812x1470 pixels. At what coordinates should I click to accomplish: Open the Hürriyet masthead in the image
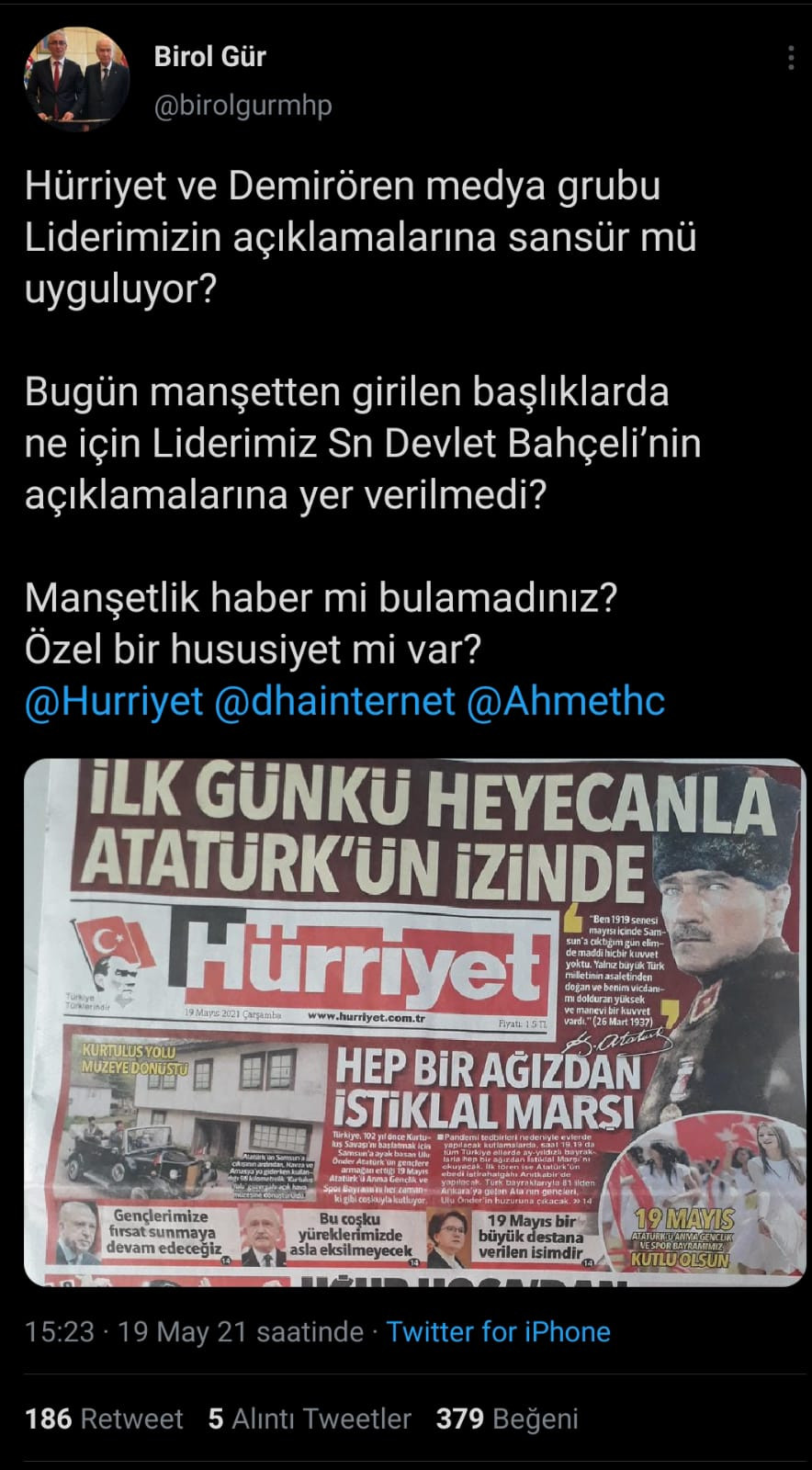367,960
